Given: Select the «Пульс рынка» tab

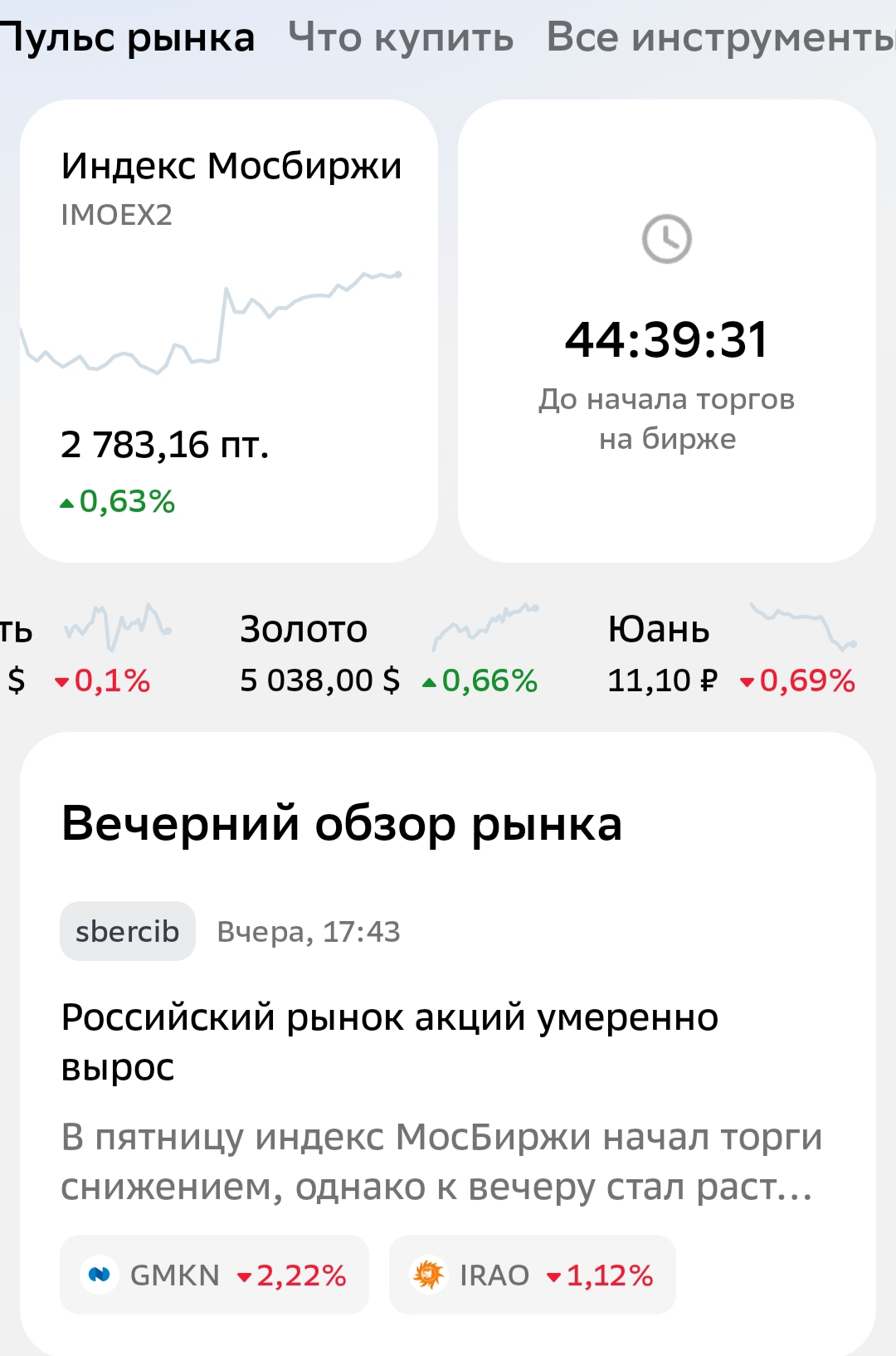Looking at the screenshot, I should 129,38.
